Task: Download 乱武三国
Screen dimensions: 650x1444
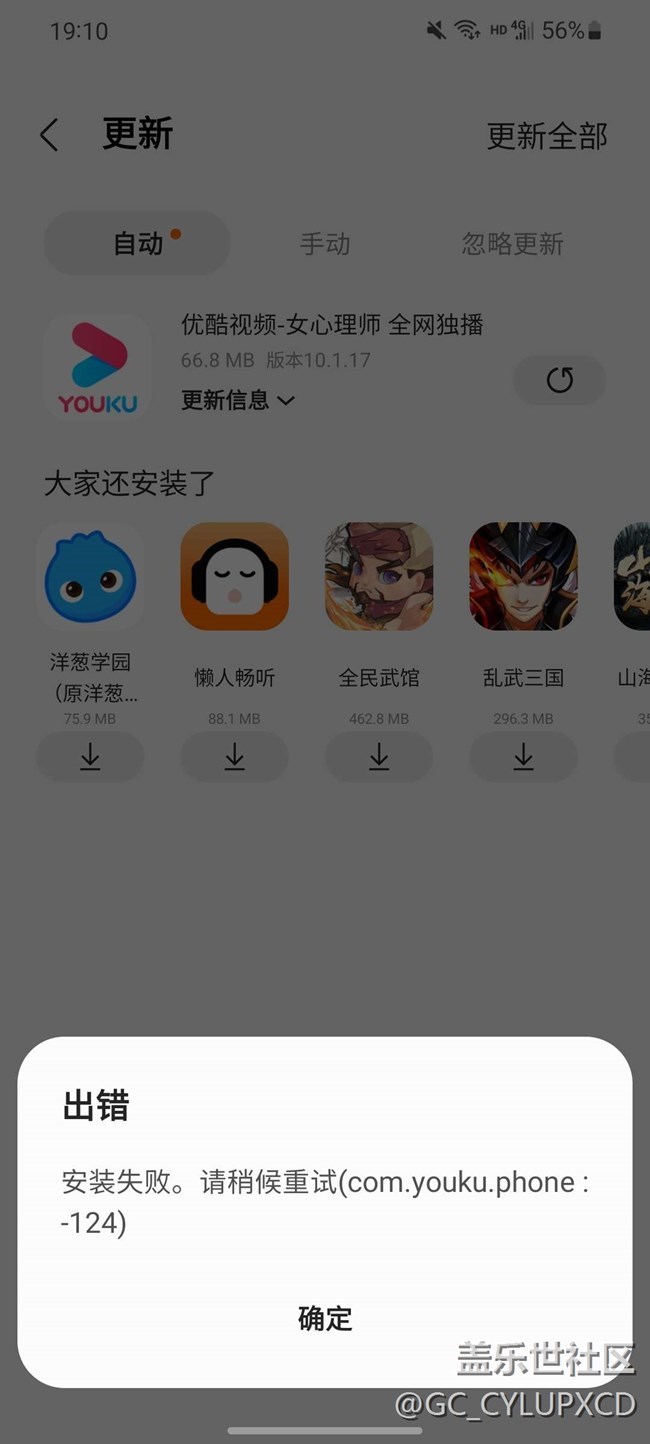Action: pyautogui.click(x=522, y=757)
